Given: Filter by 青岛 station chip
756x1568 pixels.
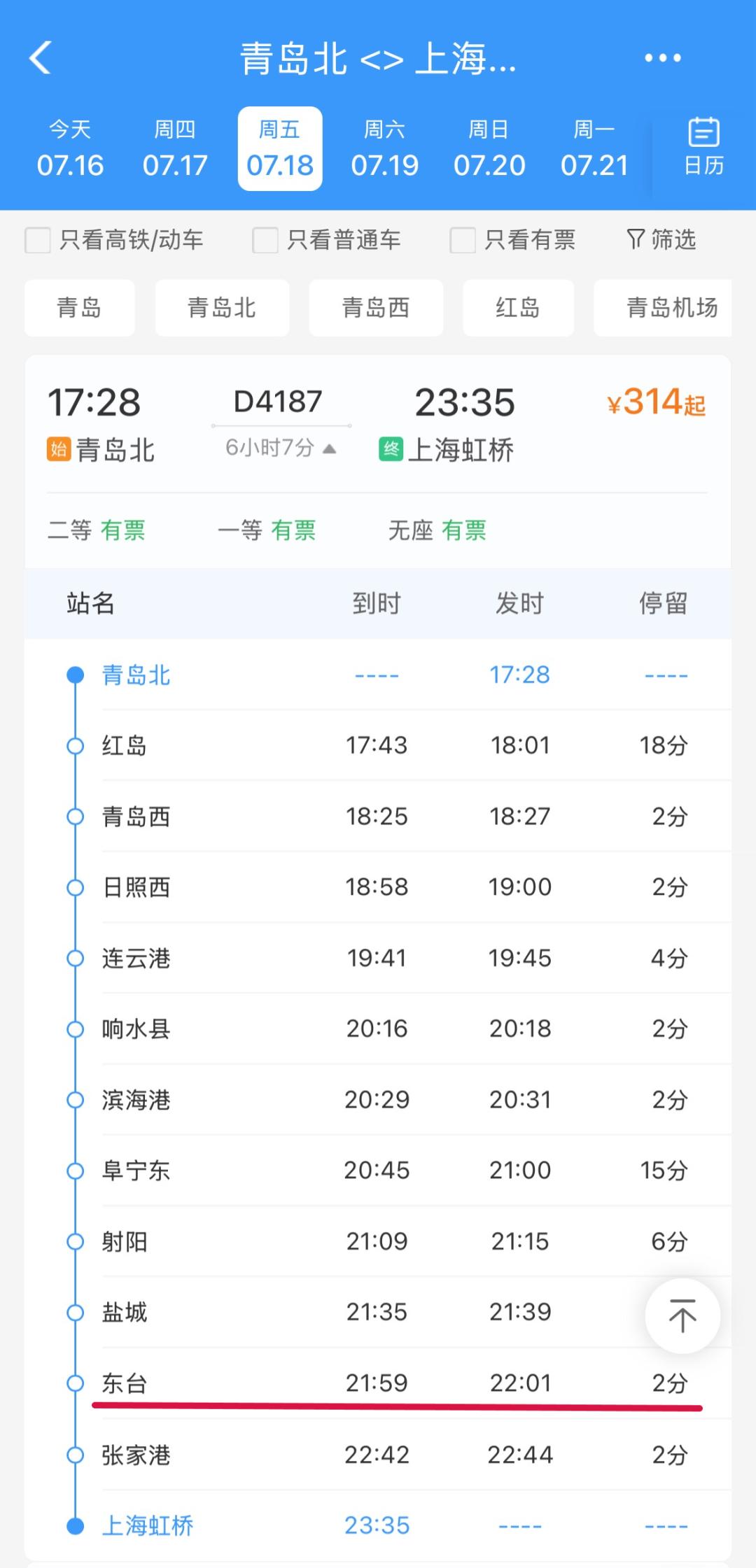Looking at the screenshot, I should click(79, 308).
